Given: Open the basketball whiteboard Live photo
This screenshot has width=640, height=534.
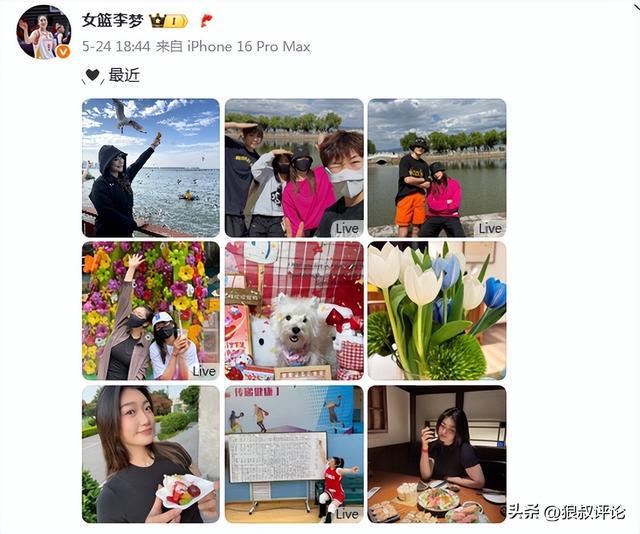Looking at the screenshot, I should click(294, 453).
